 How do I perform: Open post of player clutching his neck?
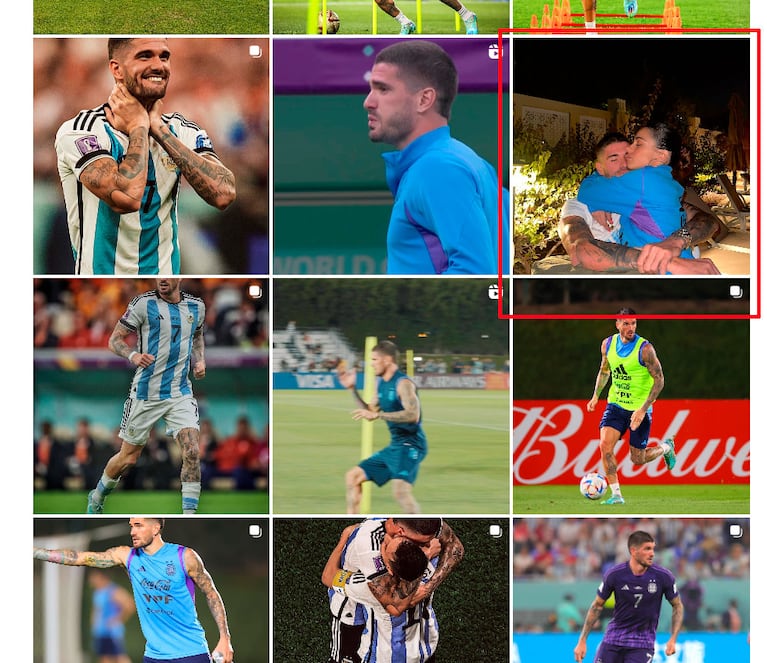point(150,156)
